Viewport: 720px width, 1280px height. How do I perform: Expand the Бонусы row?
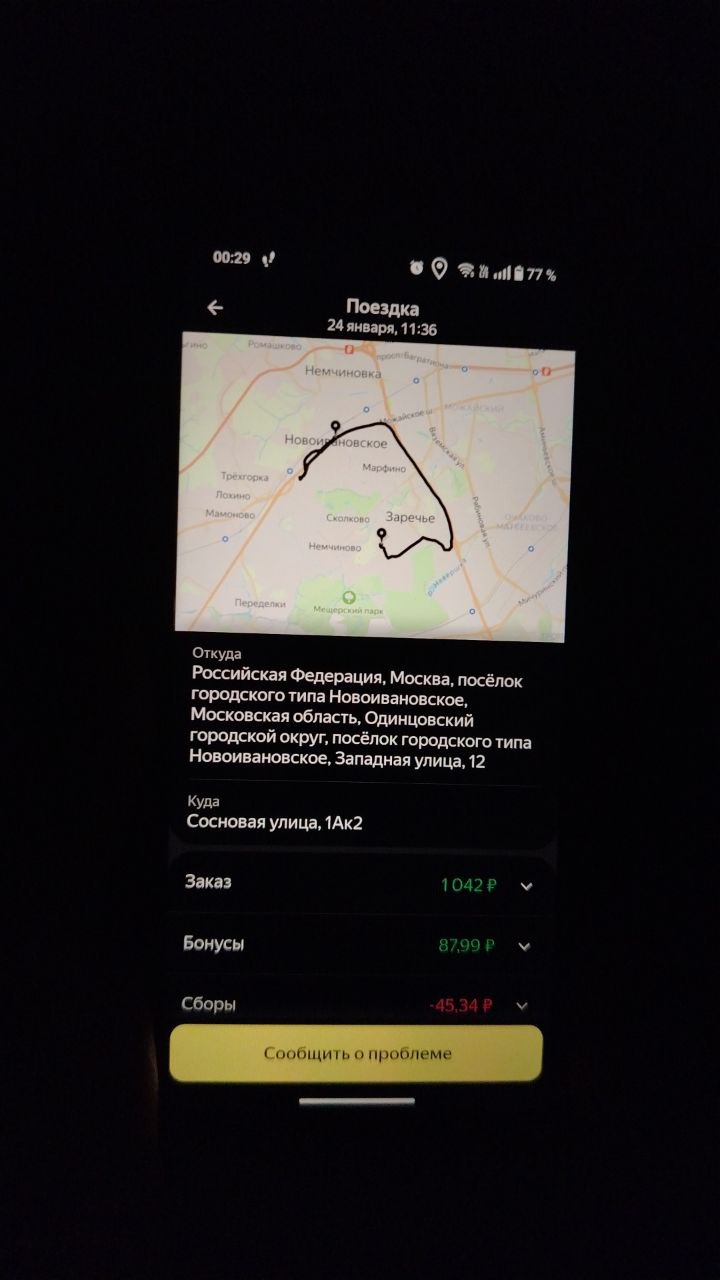(524, 946)
